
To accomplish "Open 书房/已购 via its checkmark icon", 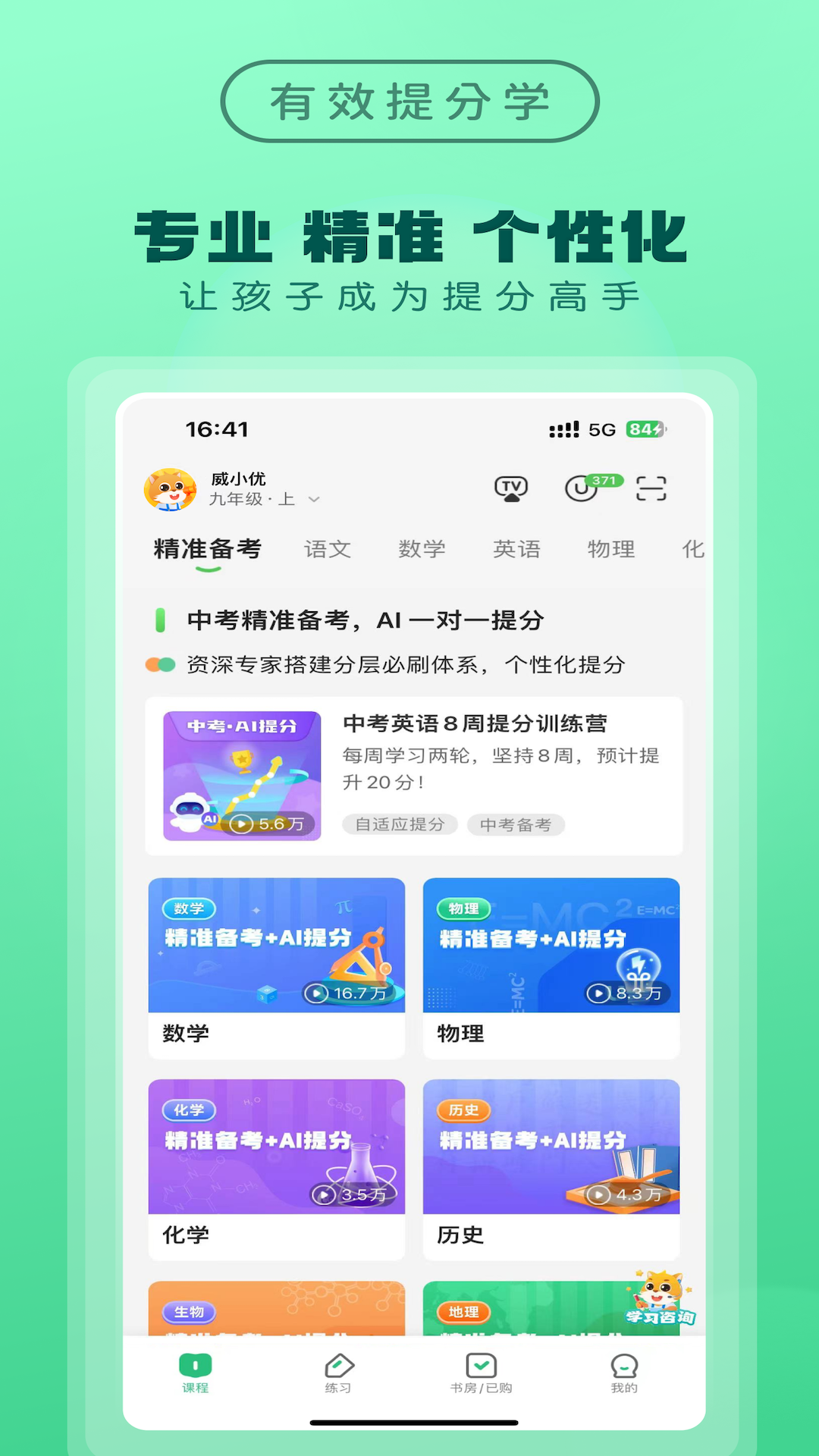I will click(x=482, y=1365).
